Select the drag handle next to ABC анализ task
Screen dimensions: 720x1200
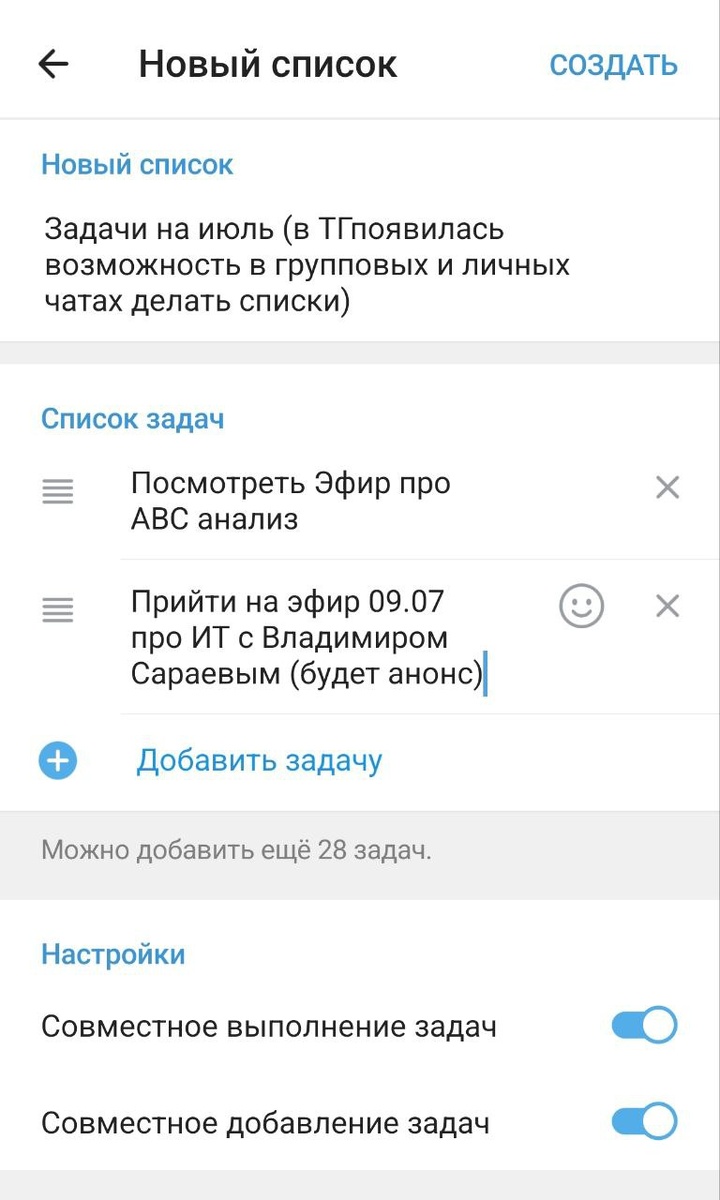(x=57, y=492)
